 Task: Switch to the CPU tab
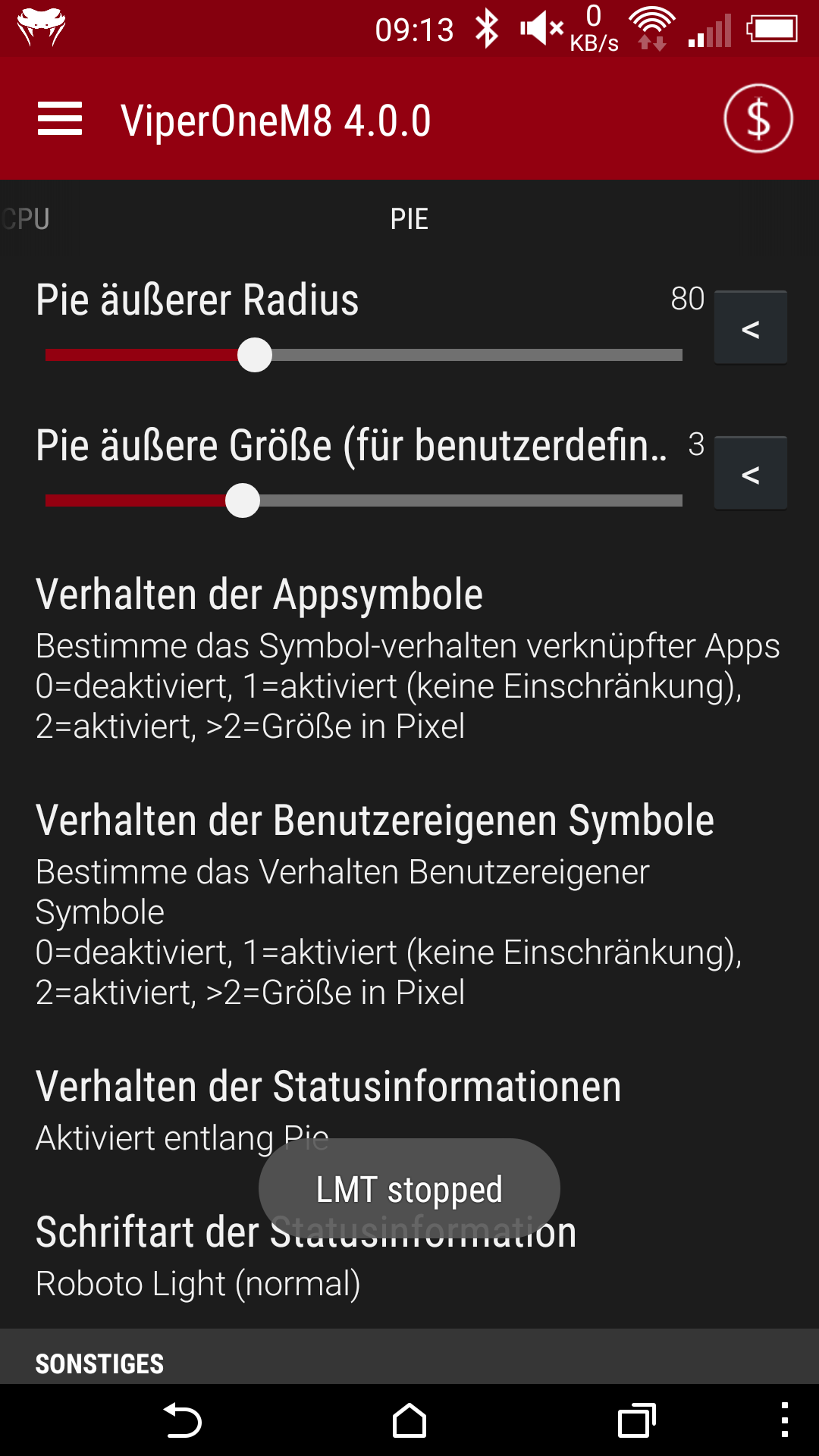click(25, 219)
